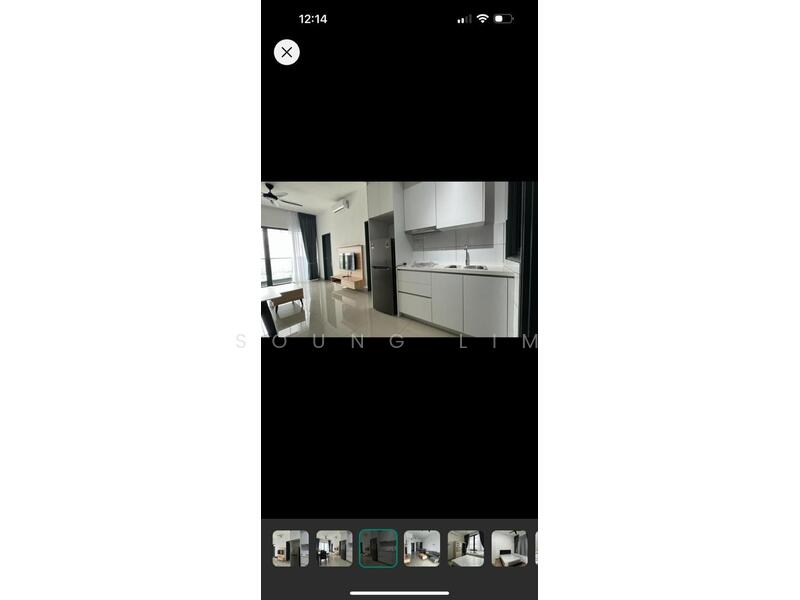800x600 pixels.
Task: Tap the main apartment photo
Action: tap(399, 259)
